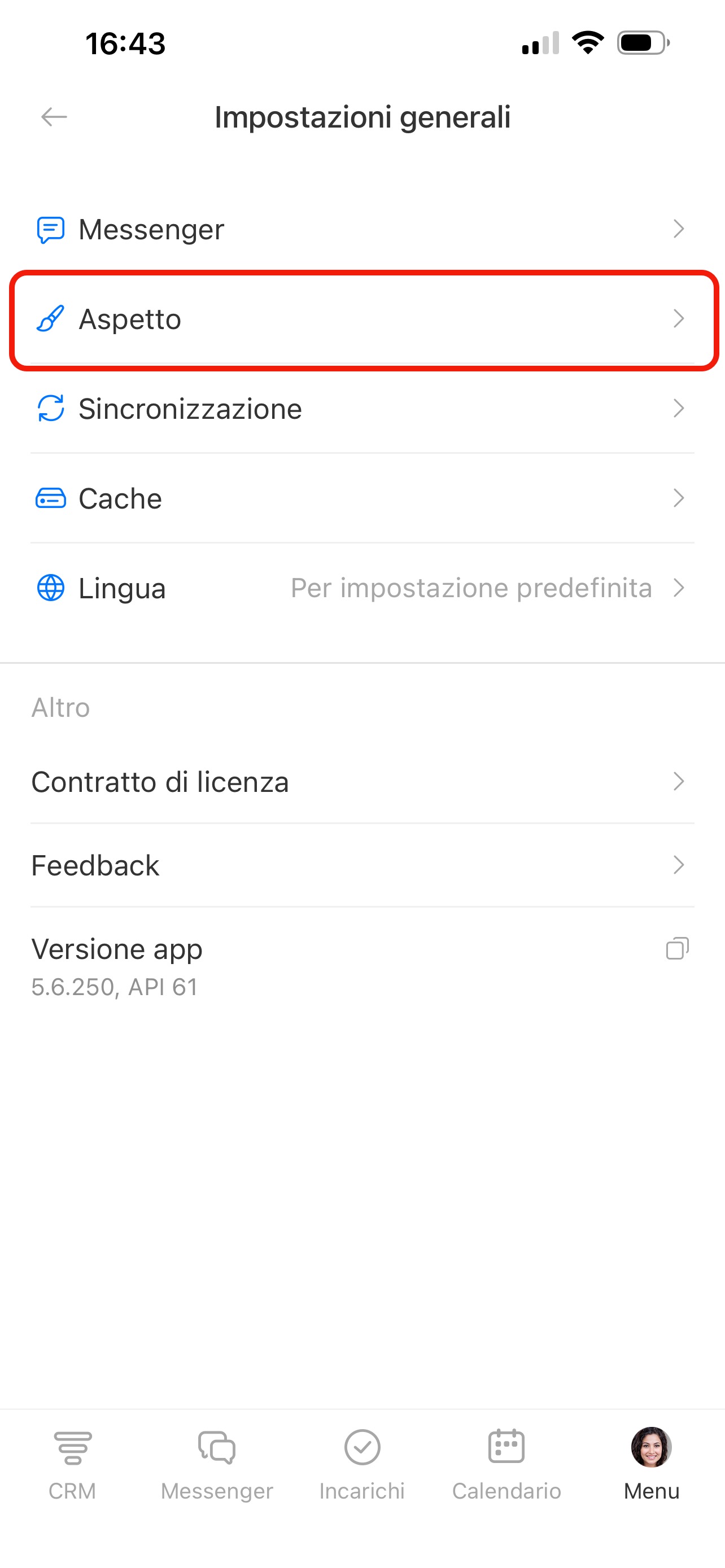
Task: Open the Cache settings
Action: (361, 498)
